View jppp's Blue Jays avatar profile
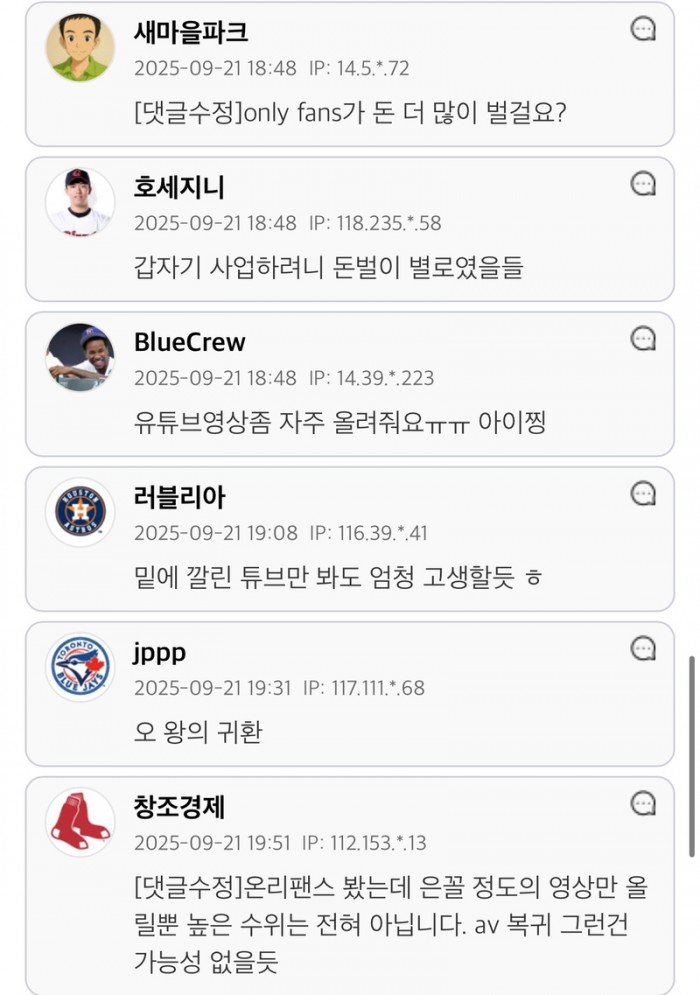The image size is (700, 995). [80, 667]
